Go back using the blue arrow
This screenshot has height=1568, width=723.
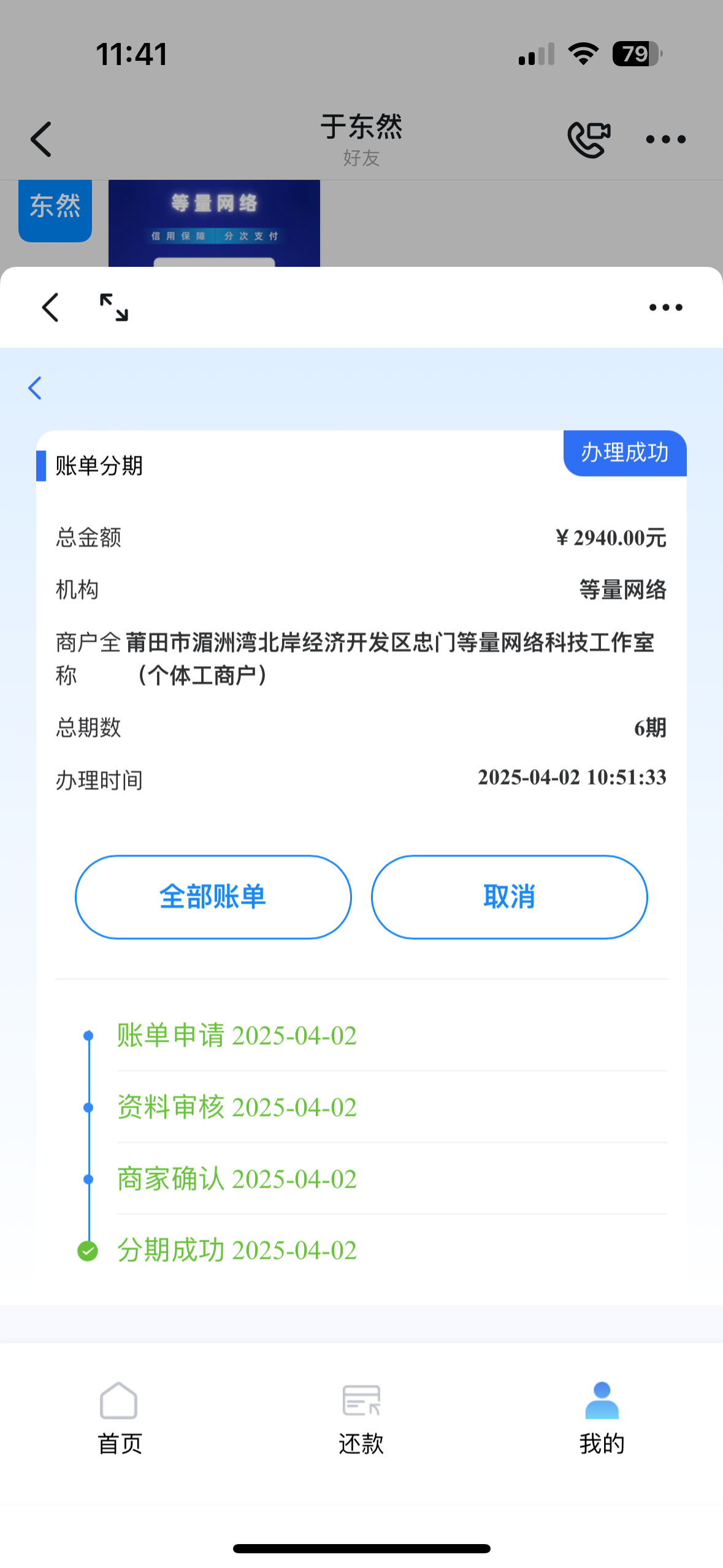click(x=36, y=388)
